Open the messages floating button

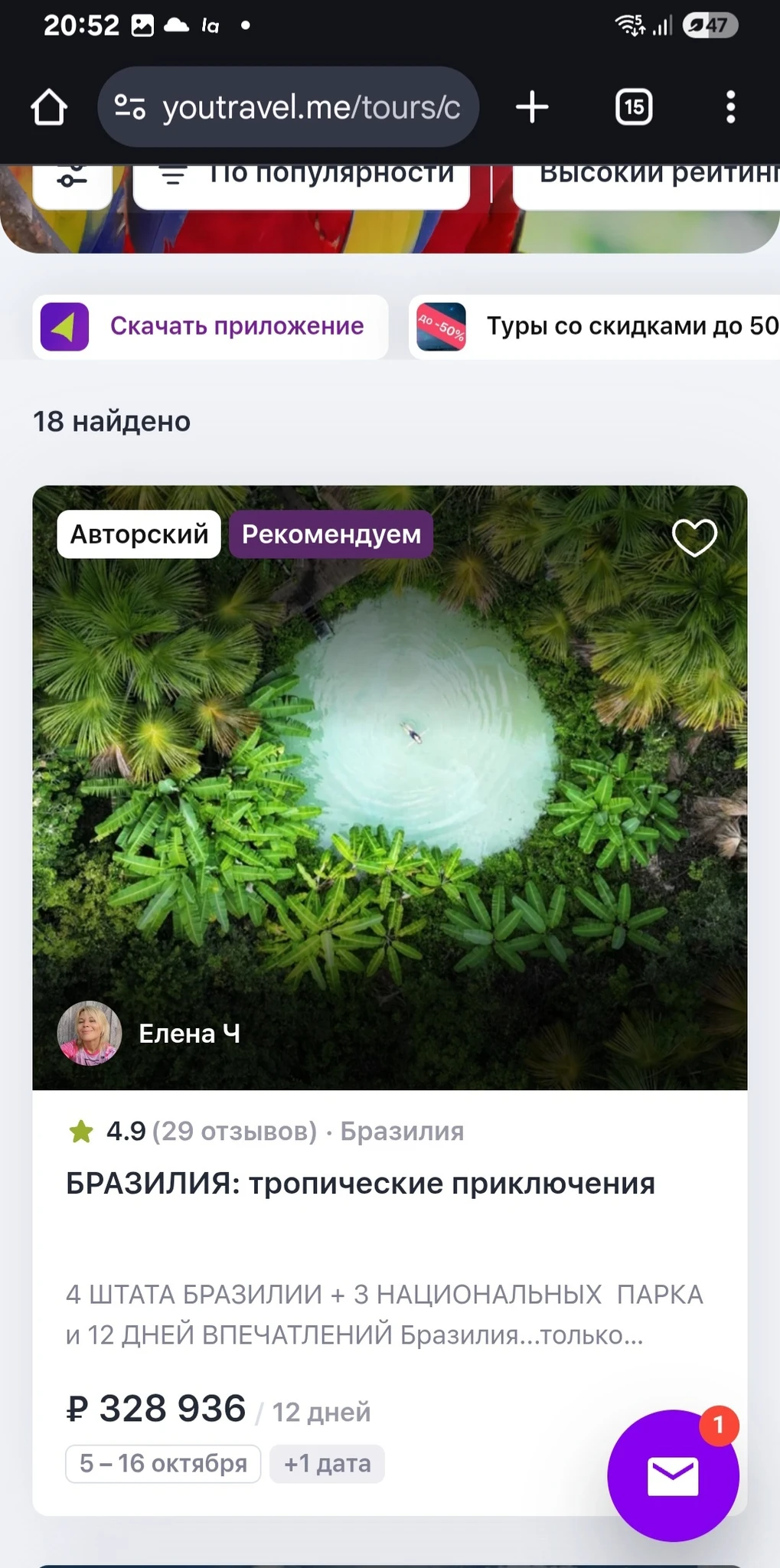tap(673, 1475)
